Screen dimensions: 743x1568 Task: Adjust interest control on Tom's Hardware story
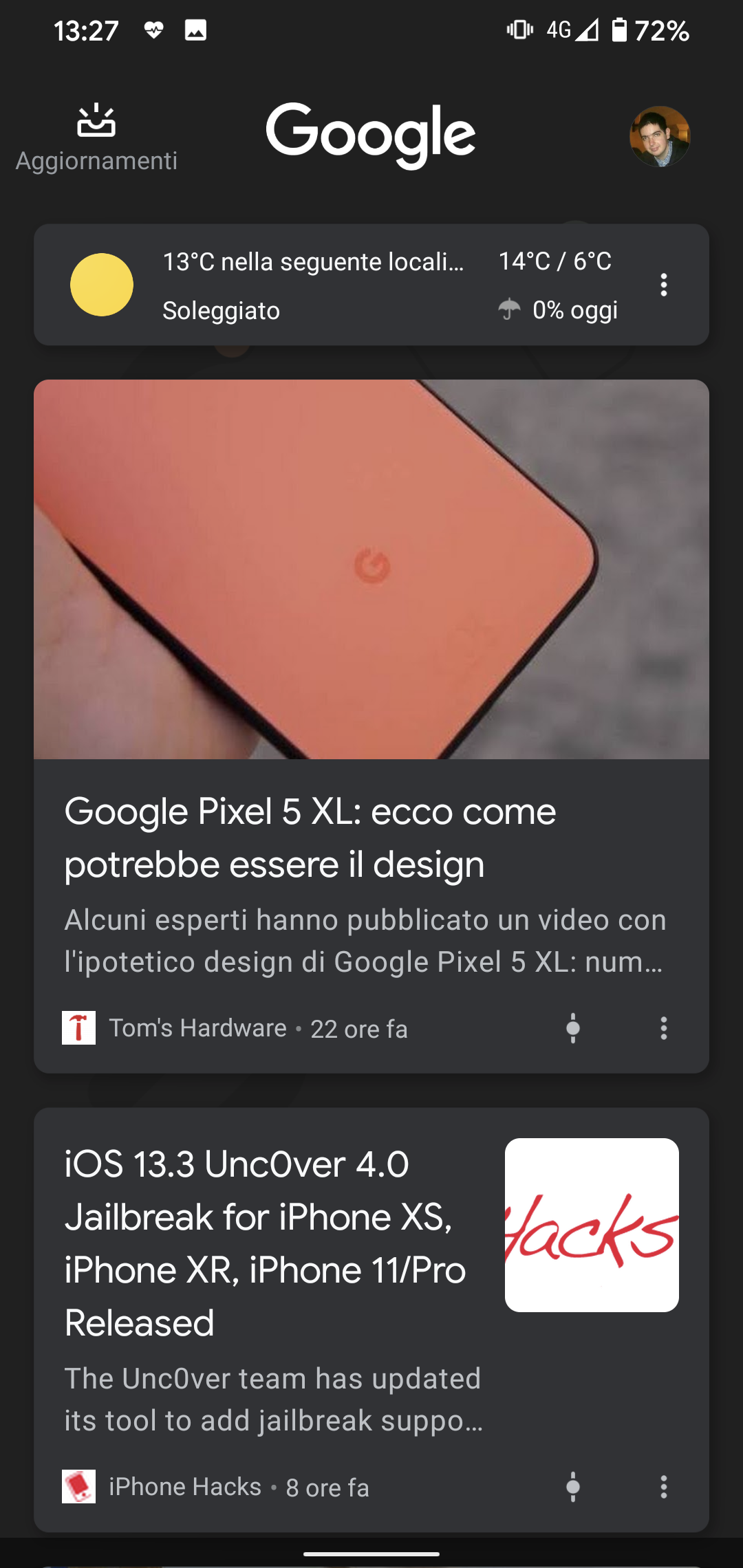[573, 1028]
